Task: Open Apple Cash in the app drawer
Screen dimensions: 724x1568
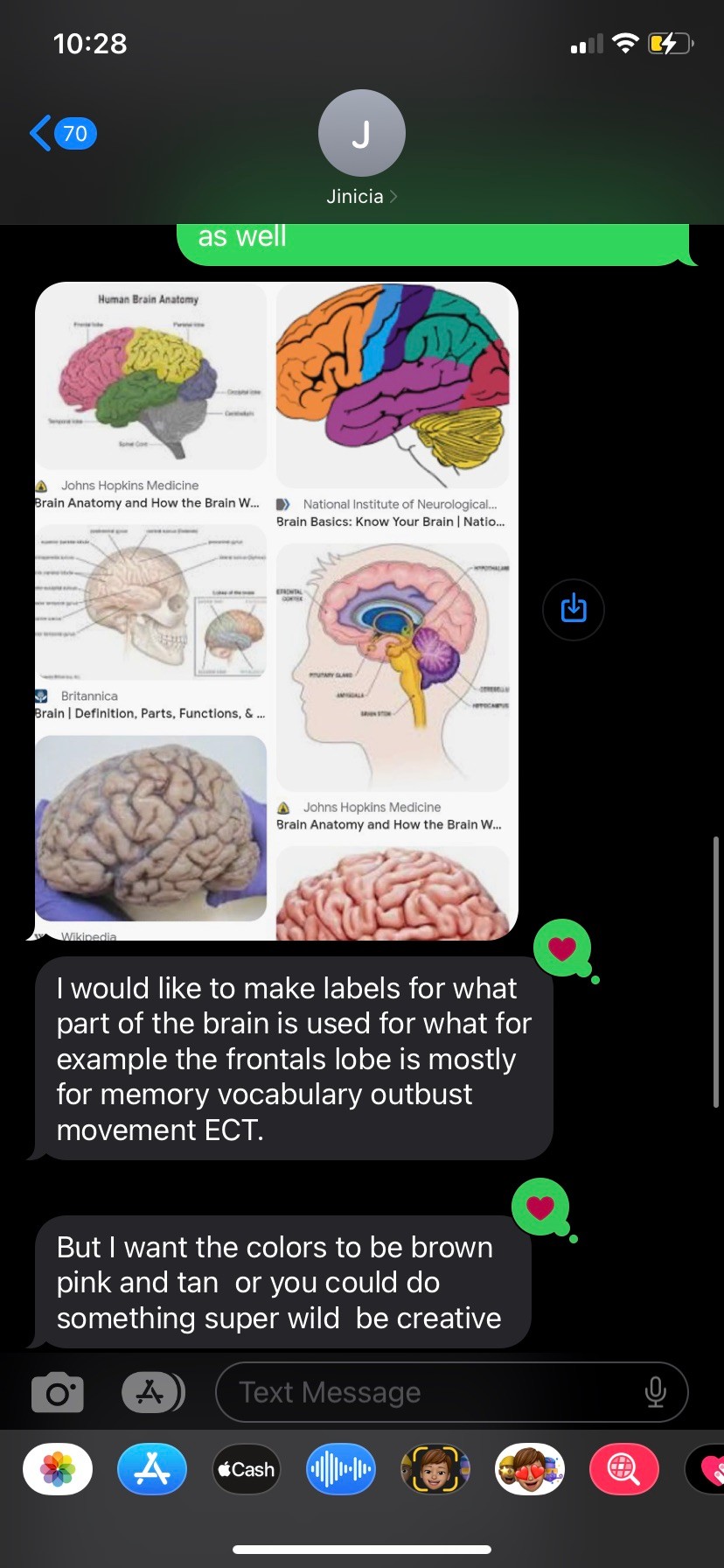Action: pos(247,1469)
